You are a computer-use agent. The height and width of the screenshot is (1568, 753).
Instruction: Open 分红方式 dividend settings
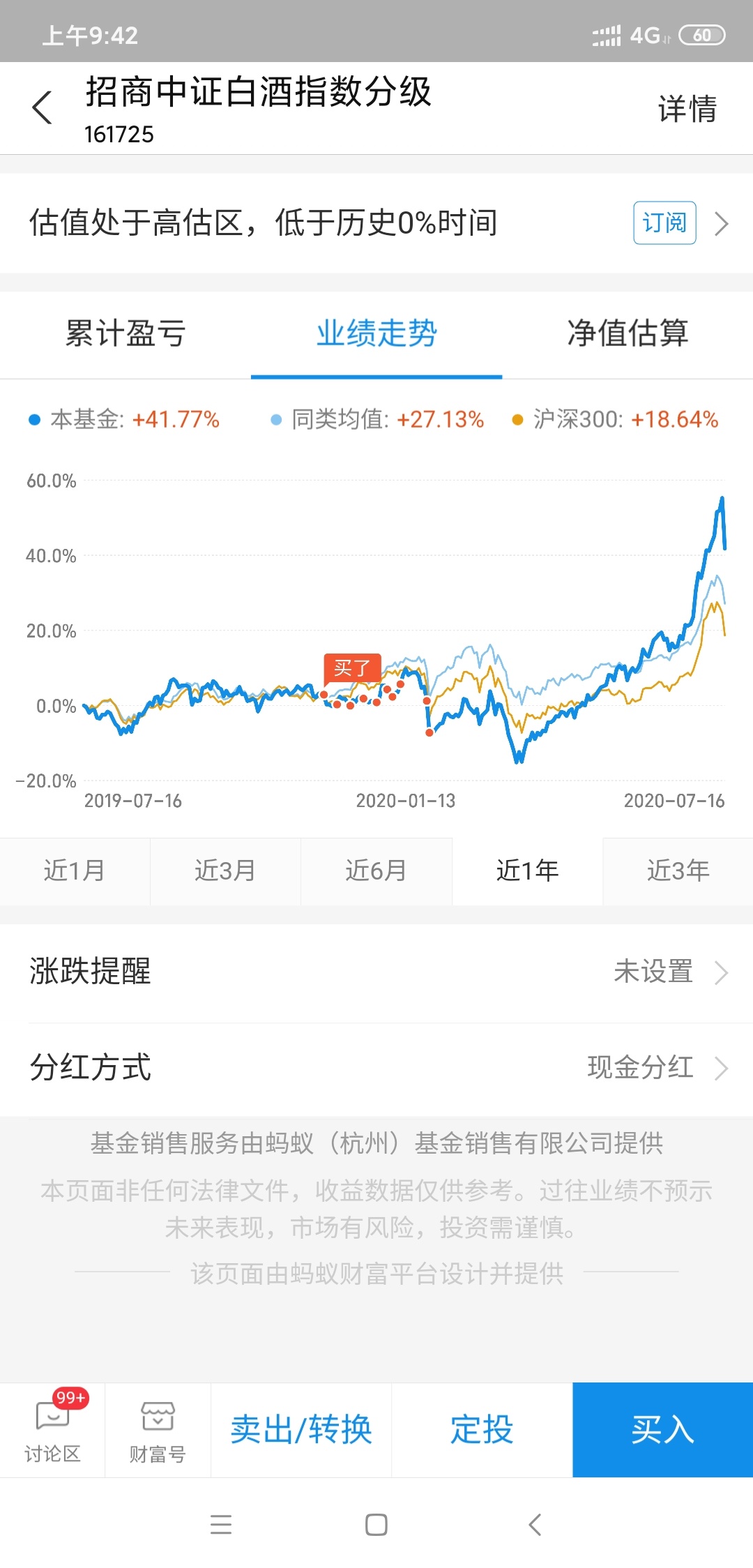376,1068
